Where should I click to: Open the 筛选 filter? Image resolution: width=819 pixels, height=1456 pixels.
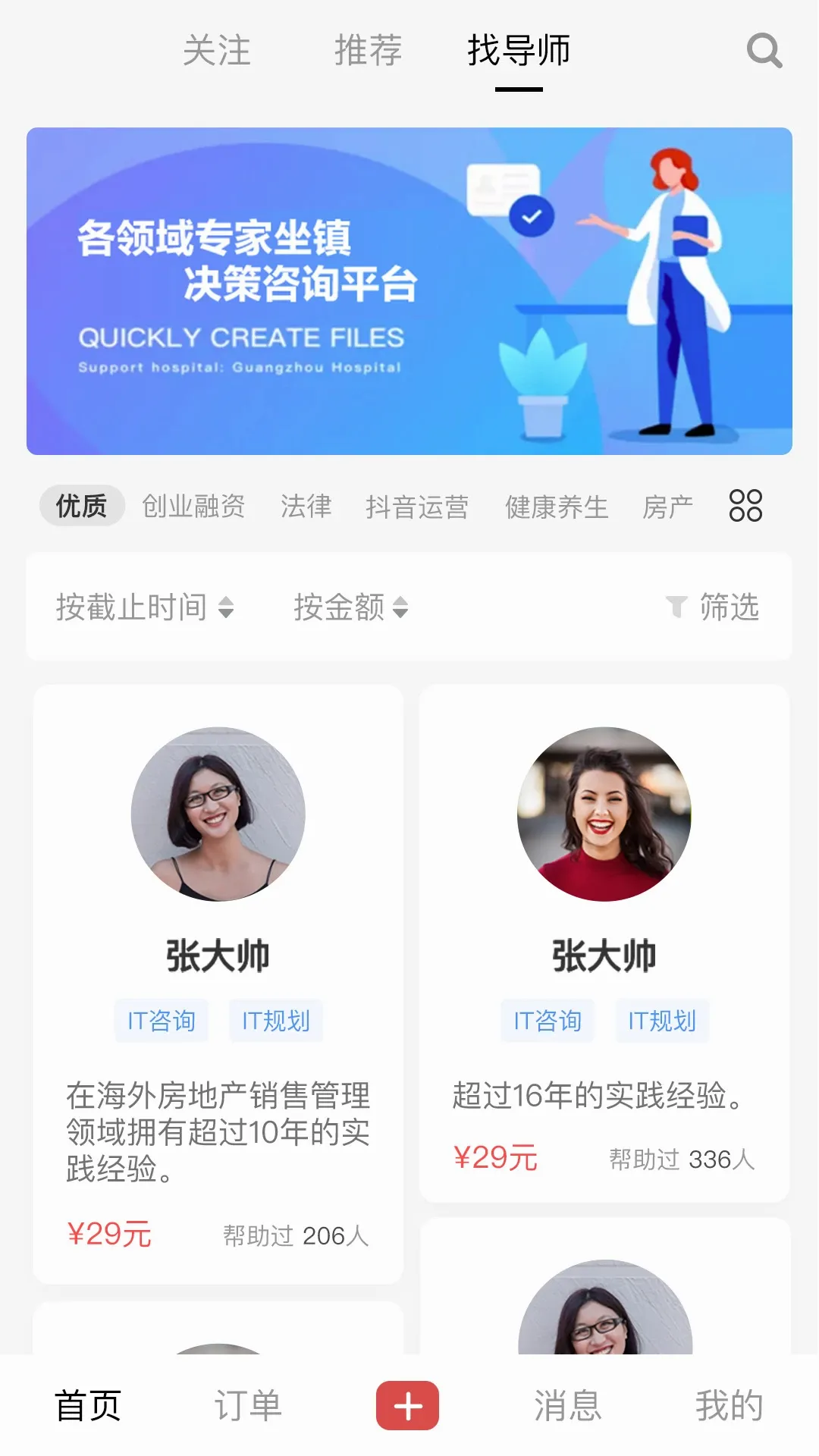[712, 607]
